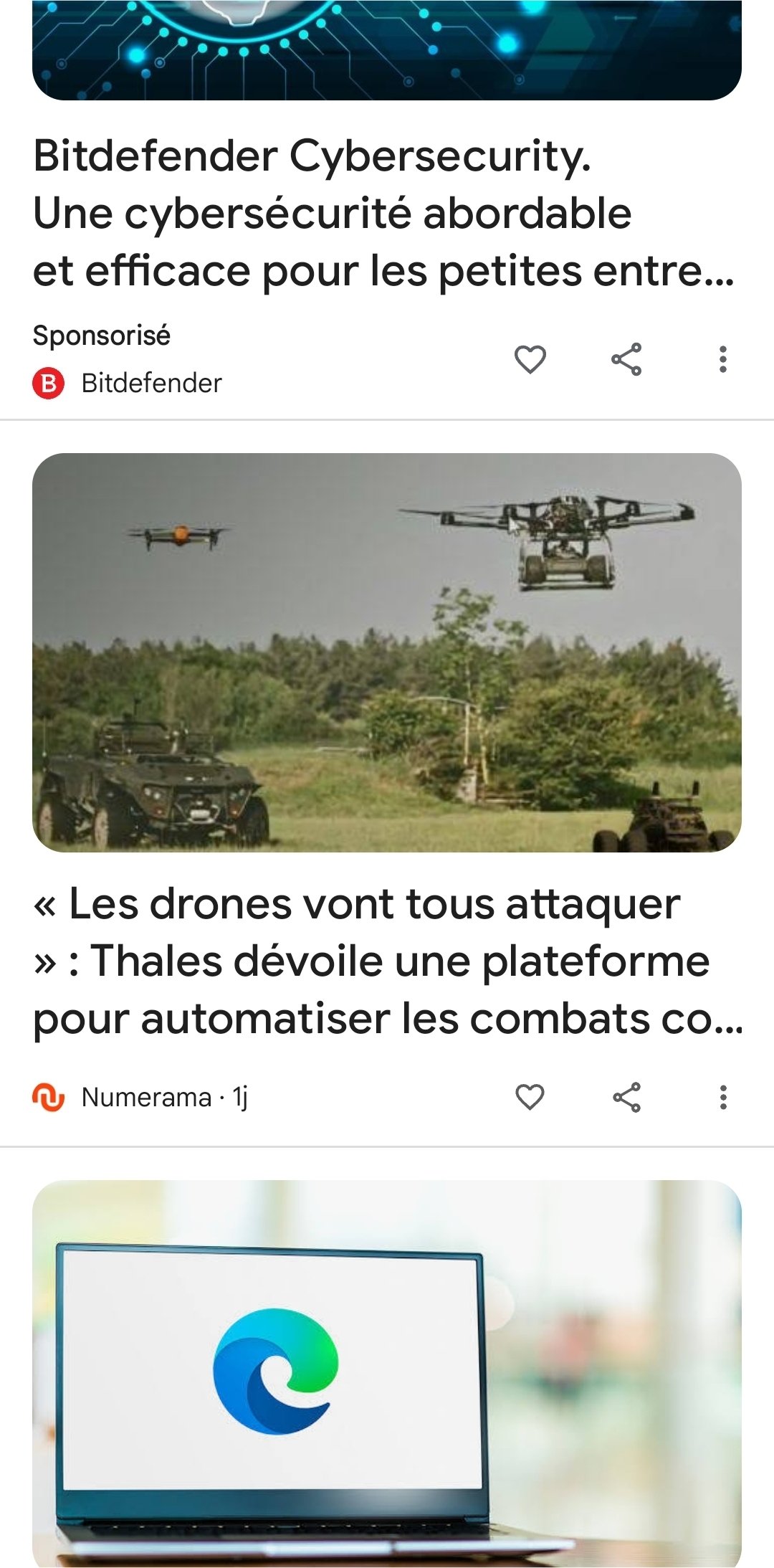Viewport: 774px width, 1568px height.
Task: Open overflow menu for Bitdefender ad
Action: coord(722,359)
